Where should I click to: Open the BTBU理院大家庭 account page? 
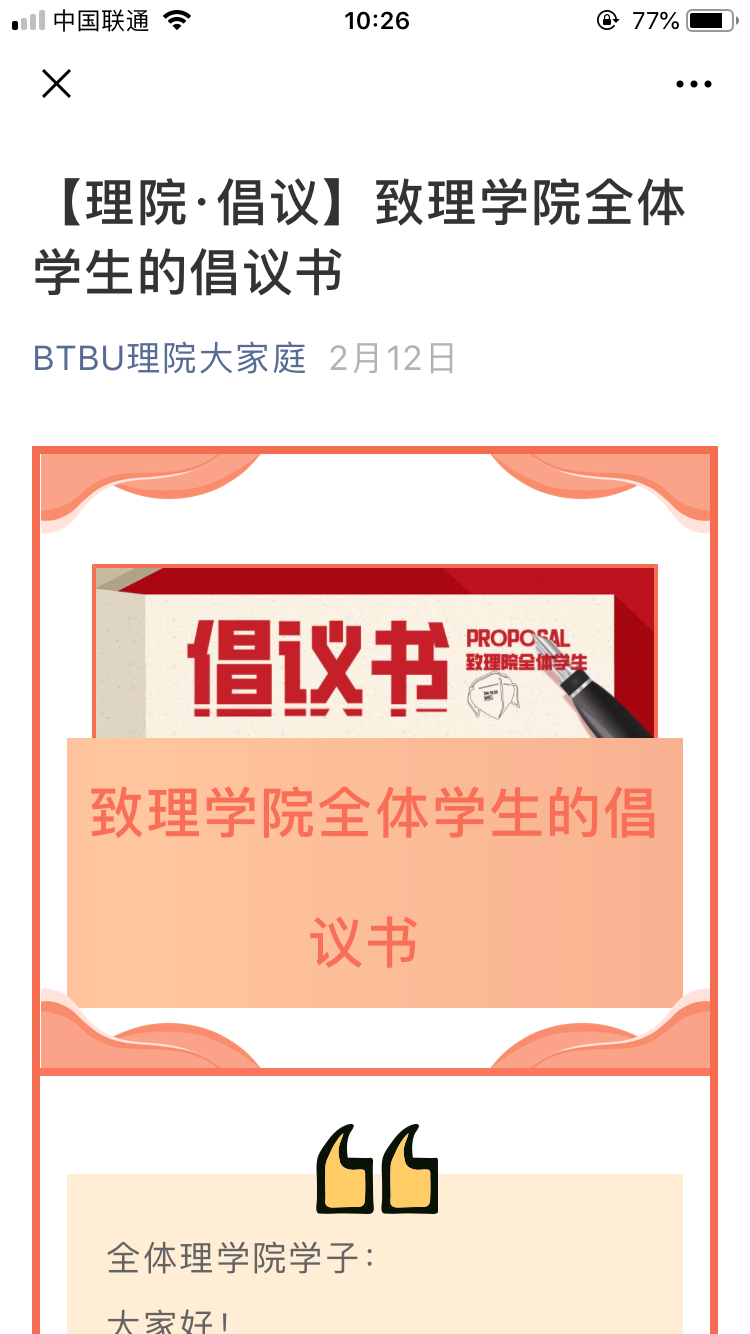pyautogui.click(x=170, y=358)
